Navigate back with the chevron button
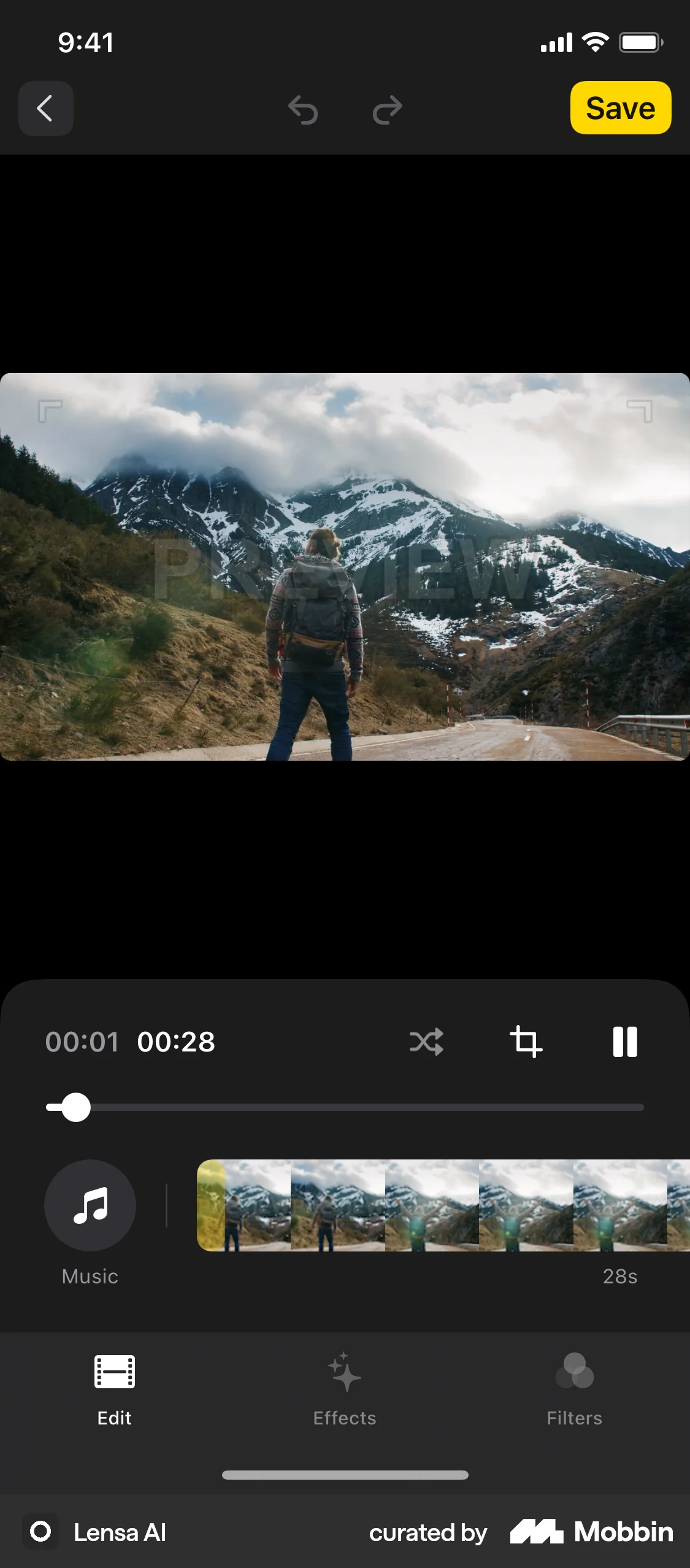This screenshot has width=690, height=1568. pyautogui.click(x=45, y=108)
